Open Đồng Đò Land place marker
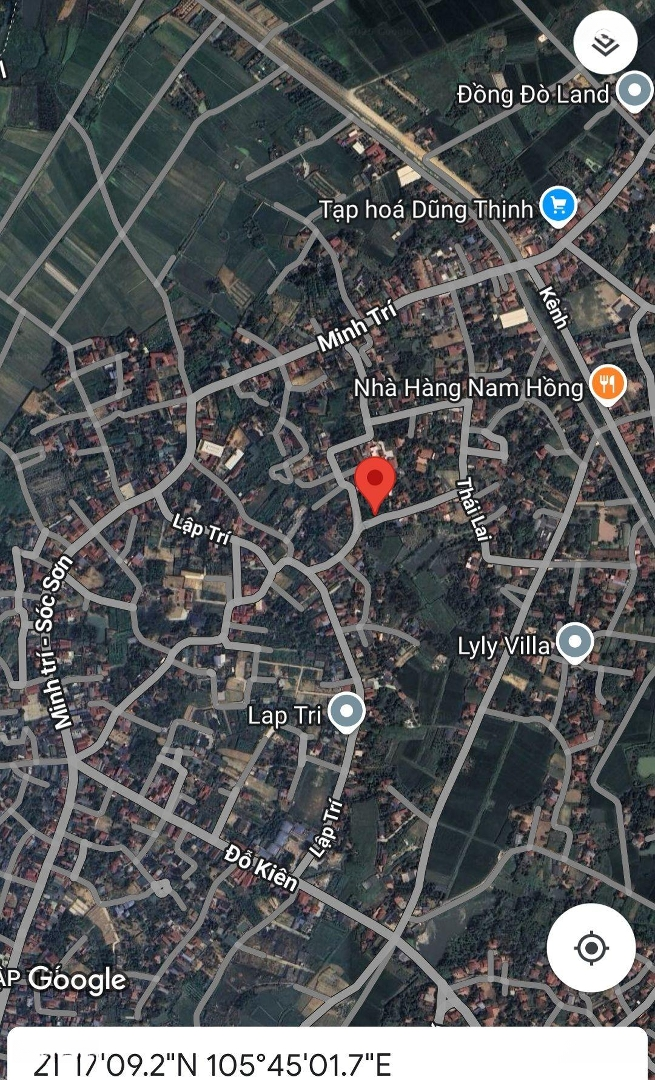Viewport: 655px width, 1080px height. tap(634, 92)
